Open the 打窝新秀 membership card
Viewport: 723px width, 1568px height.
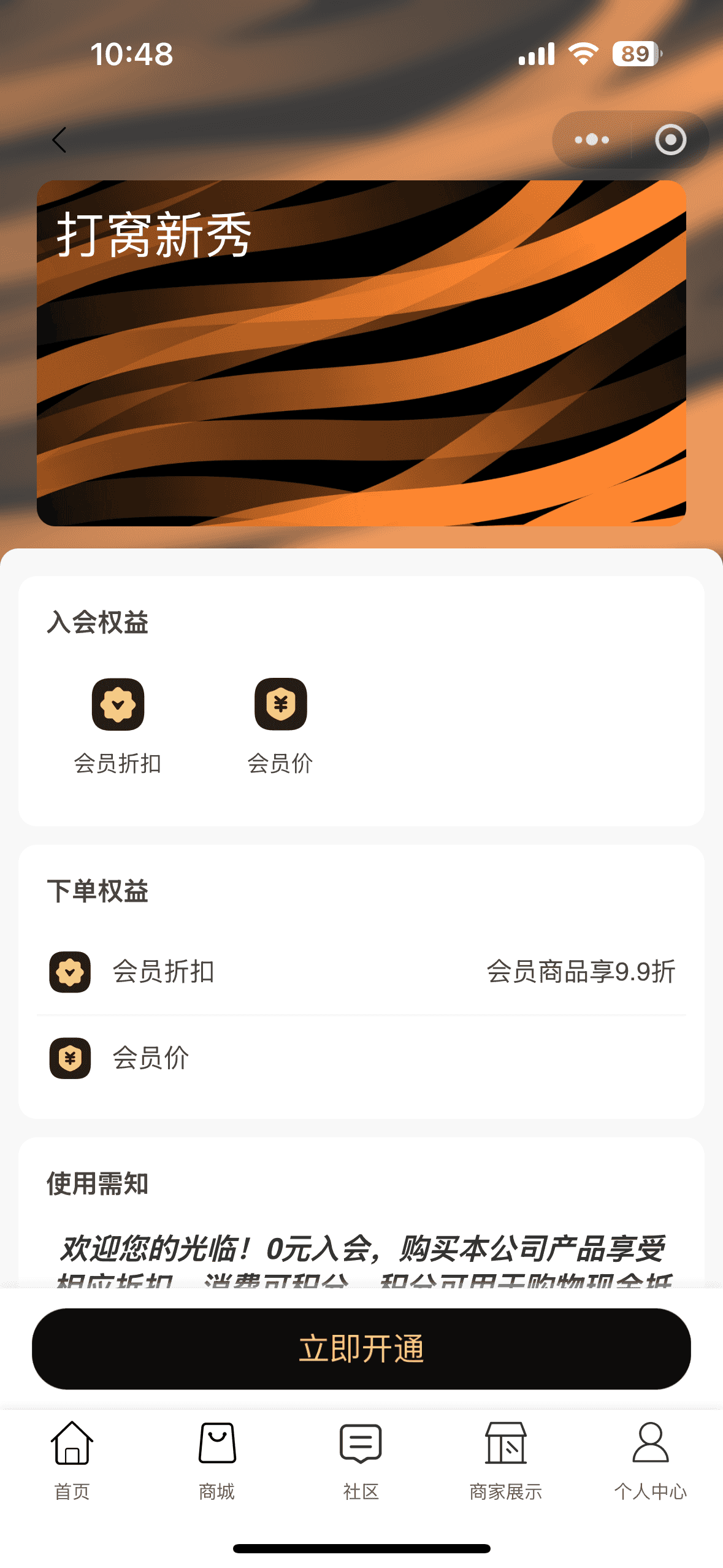tap(361, 353)
